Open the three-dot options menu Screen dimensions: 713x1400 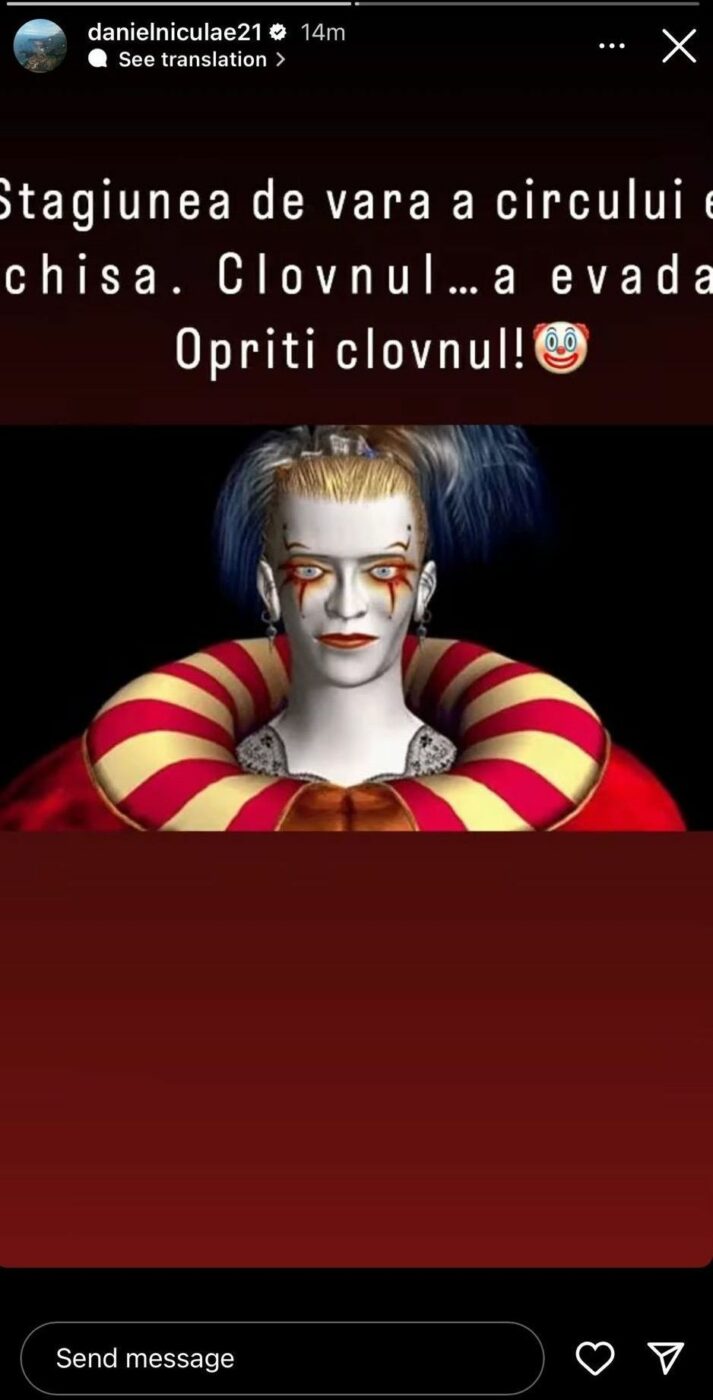click(611, 46)
